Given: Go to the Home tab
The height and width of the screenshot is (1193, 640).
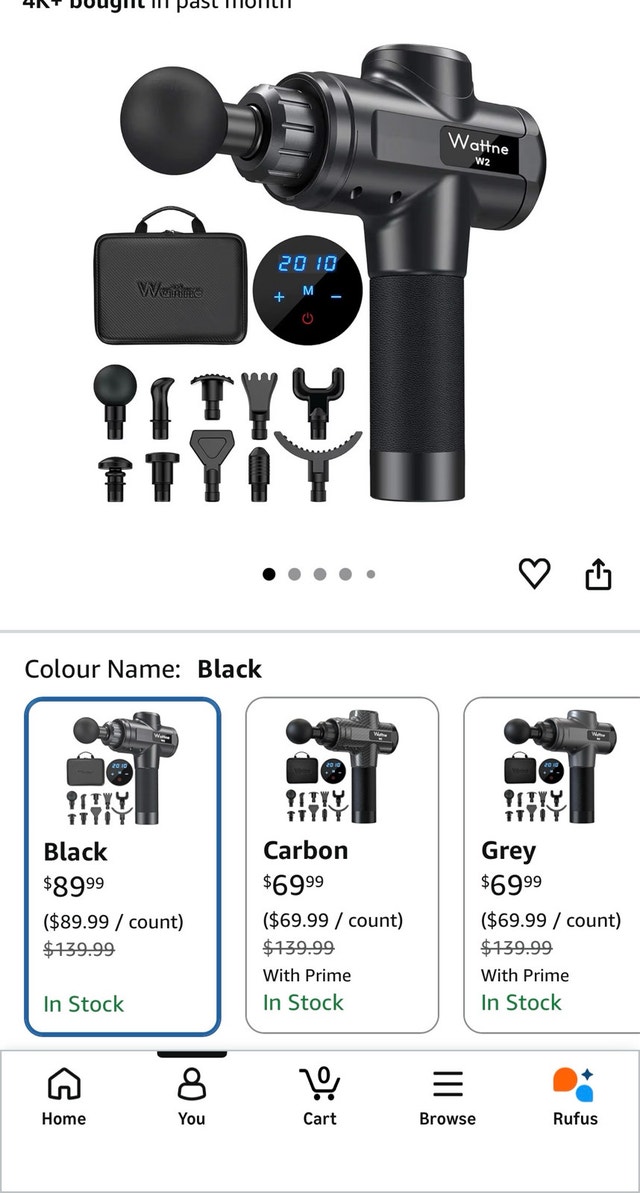Looking at the screenshot, I should [64, 1096].
